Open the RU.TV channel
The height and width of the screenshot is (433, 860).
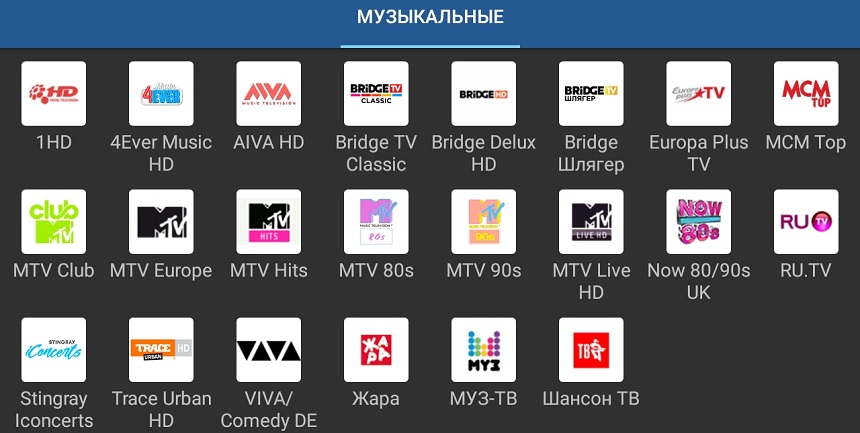[x=806, y=222]
